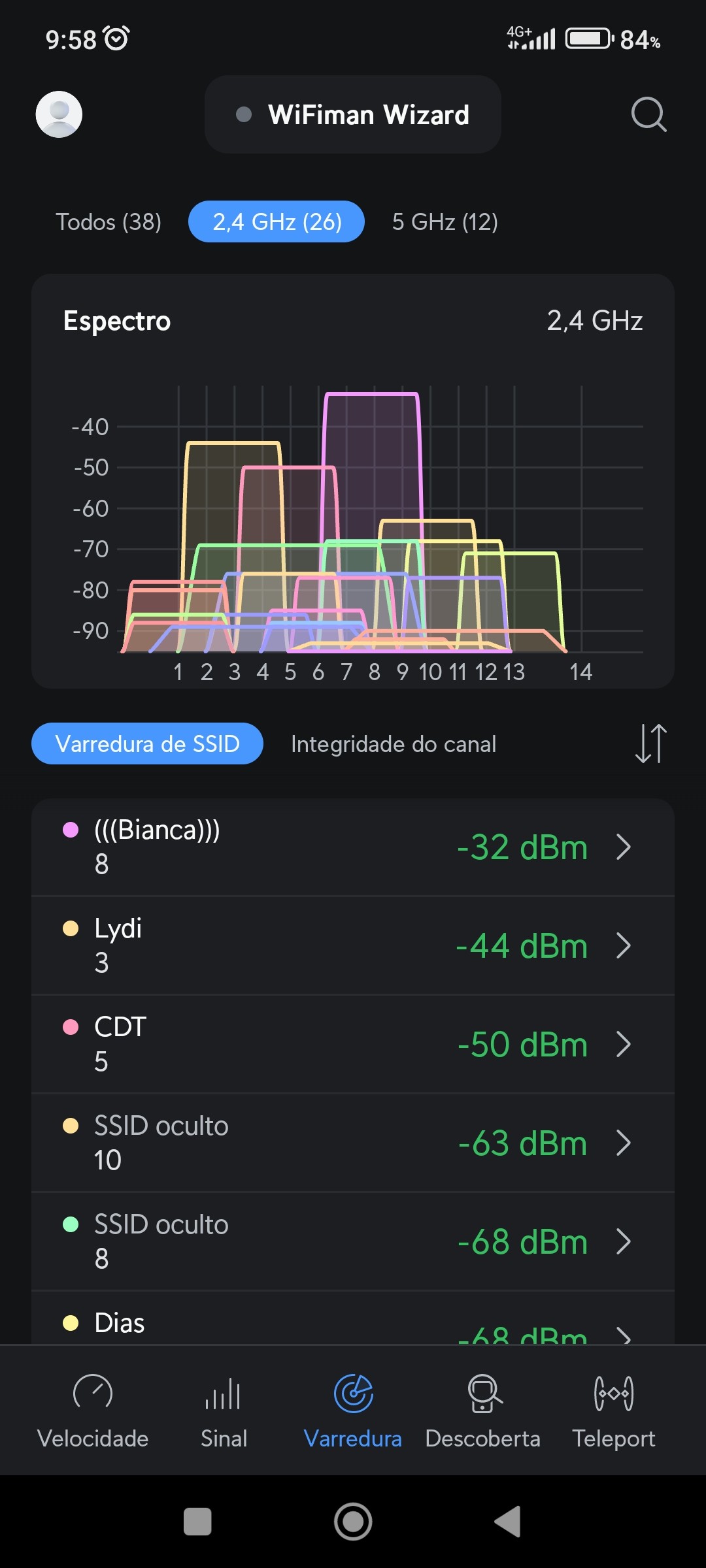Open the search icon
706x1568 pixels.
click(648, 114)
